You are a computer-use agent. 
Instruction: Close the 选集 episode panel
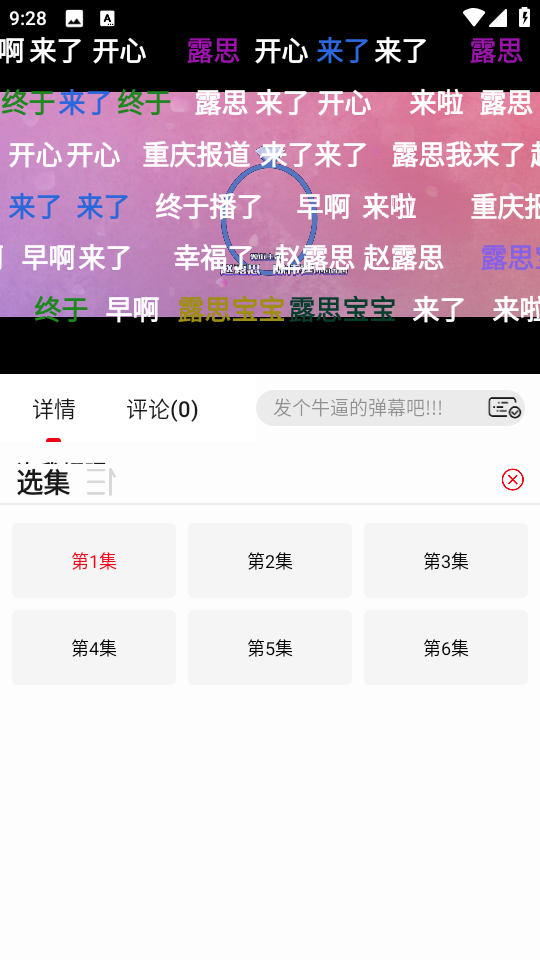pyautogui.click(x=512, y=479)
